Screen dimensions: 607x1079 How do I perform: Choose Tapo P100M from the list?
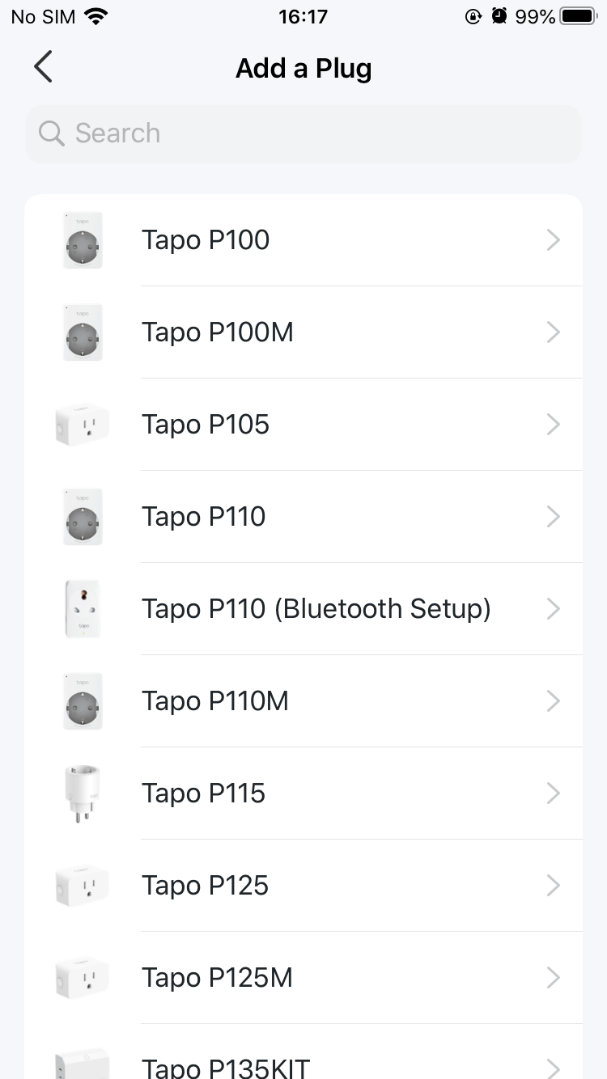tap(304, 332)
